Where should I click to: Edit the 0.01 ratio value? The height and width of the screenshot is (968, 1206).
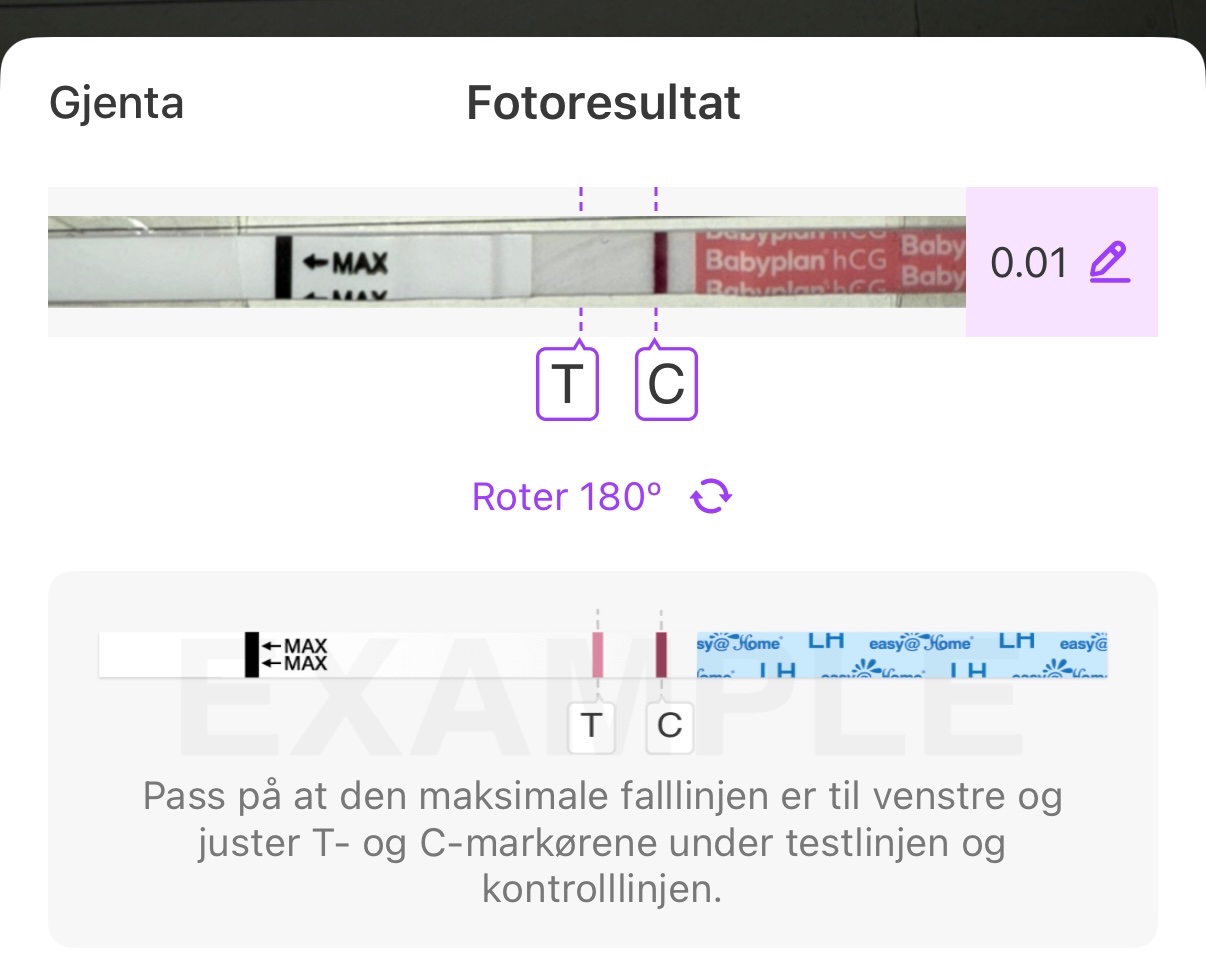coord(1109,263)
